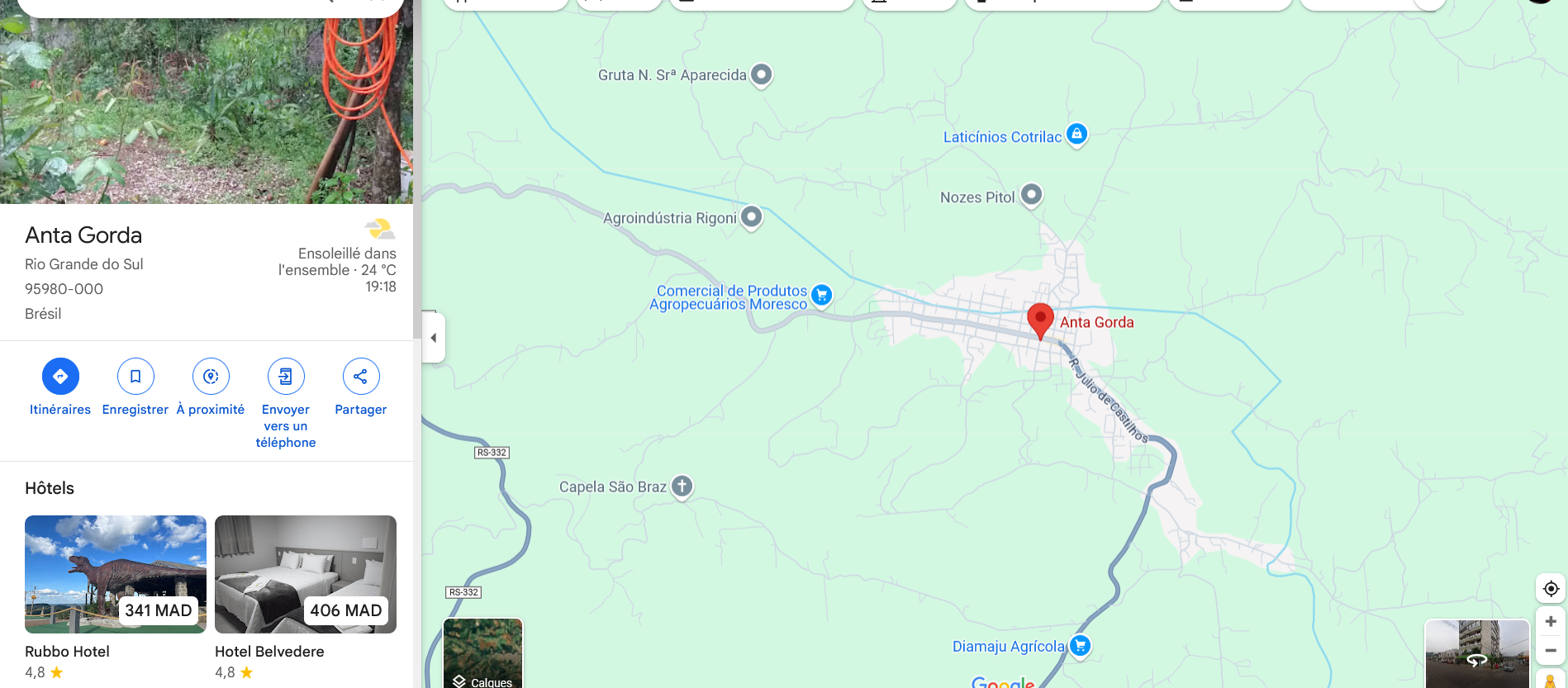
Task: Select the Laticínios Cotrilac map pin
Action: pos(1076,133)
